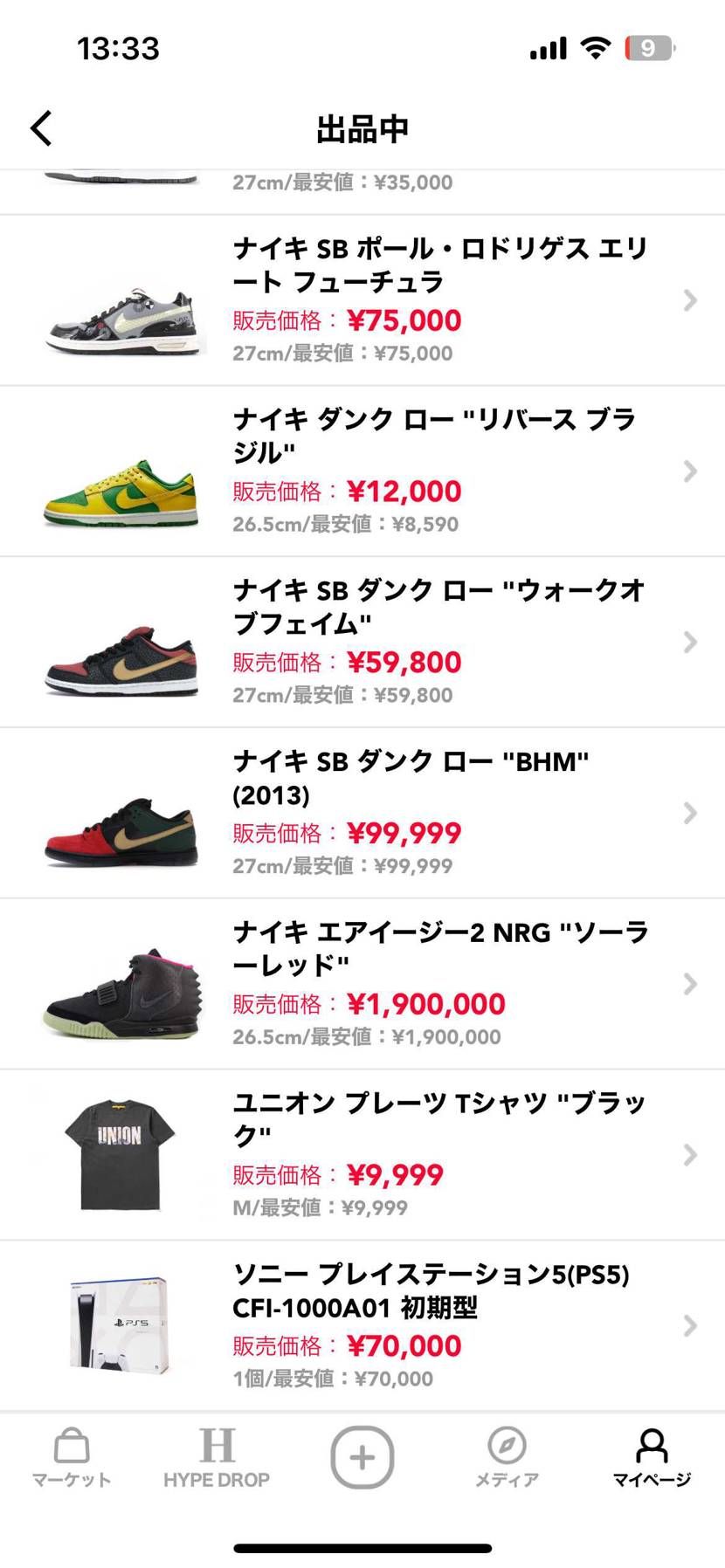Tap the Wi-Fi icon in the status bar
This screenshot has height=1568, width=725.
593,48
